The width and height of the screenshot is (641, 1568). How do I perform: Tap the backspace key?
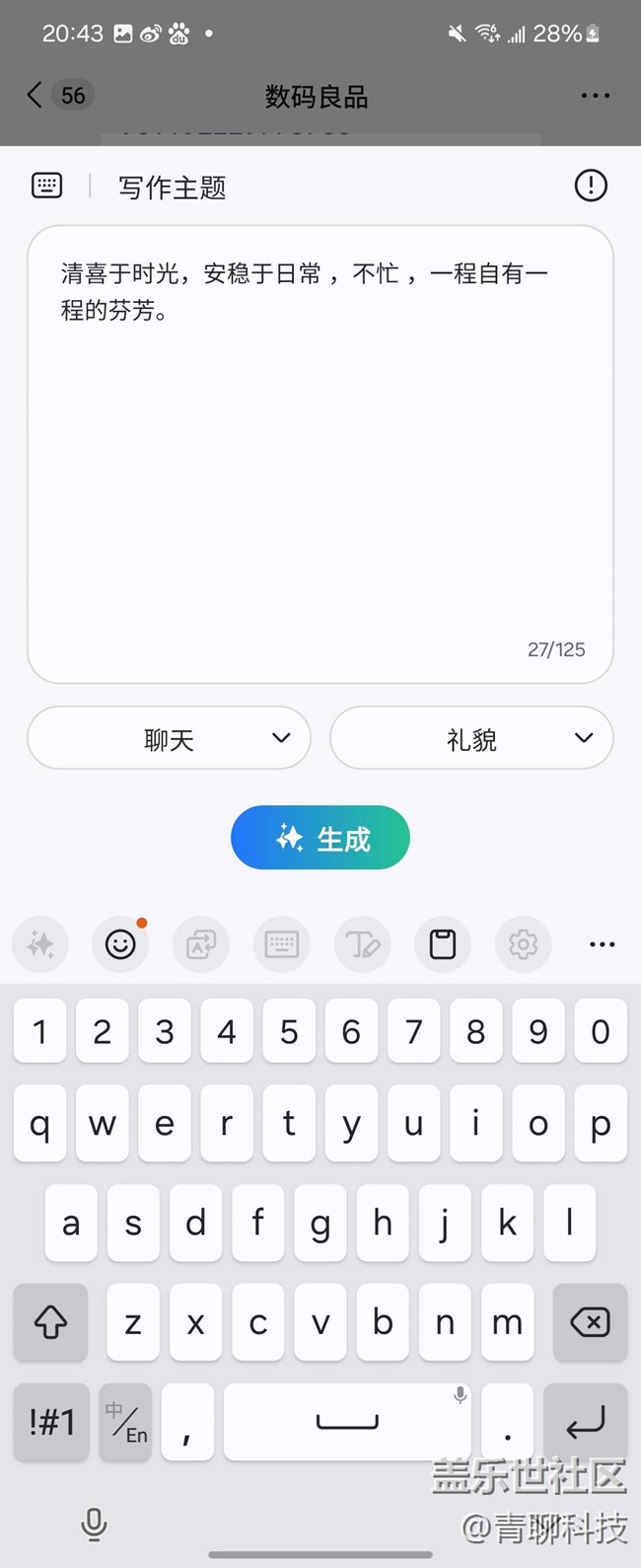(590, 1322)
